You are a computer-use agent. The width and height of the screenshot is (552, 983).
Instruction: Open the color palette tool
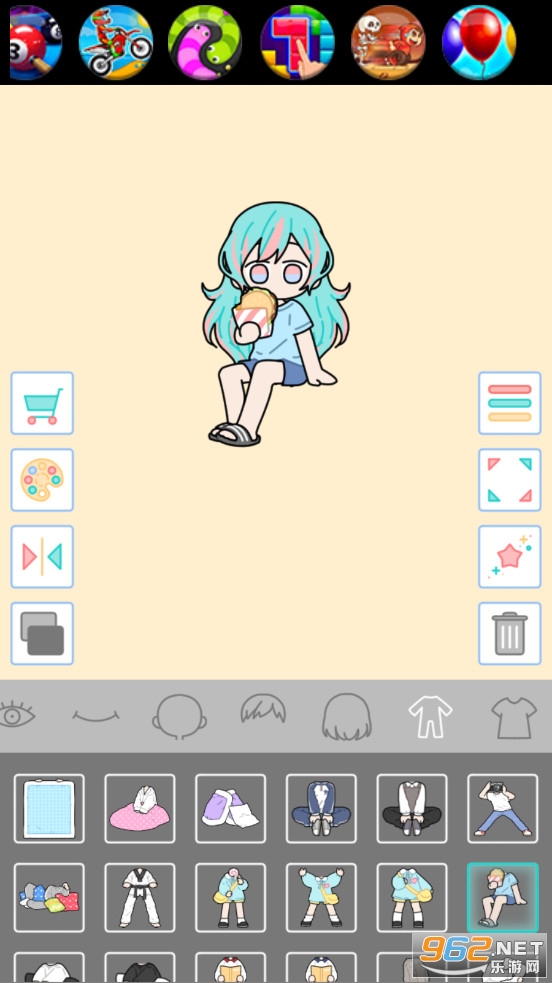pos(42,480)
